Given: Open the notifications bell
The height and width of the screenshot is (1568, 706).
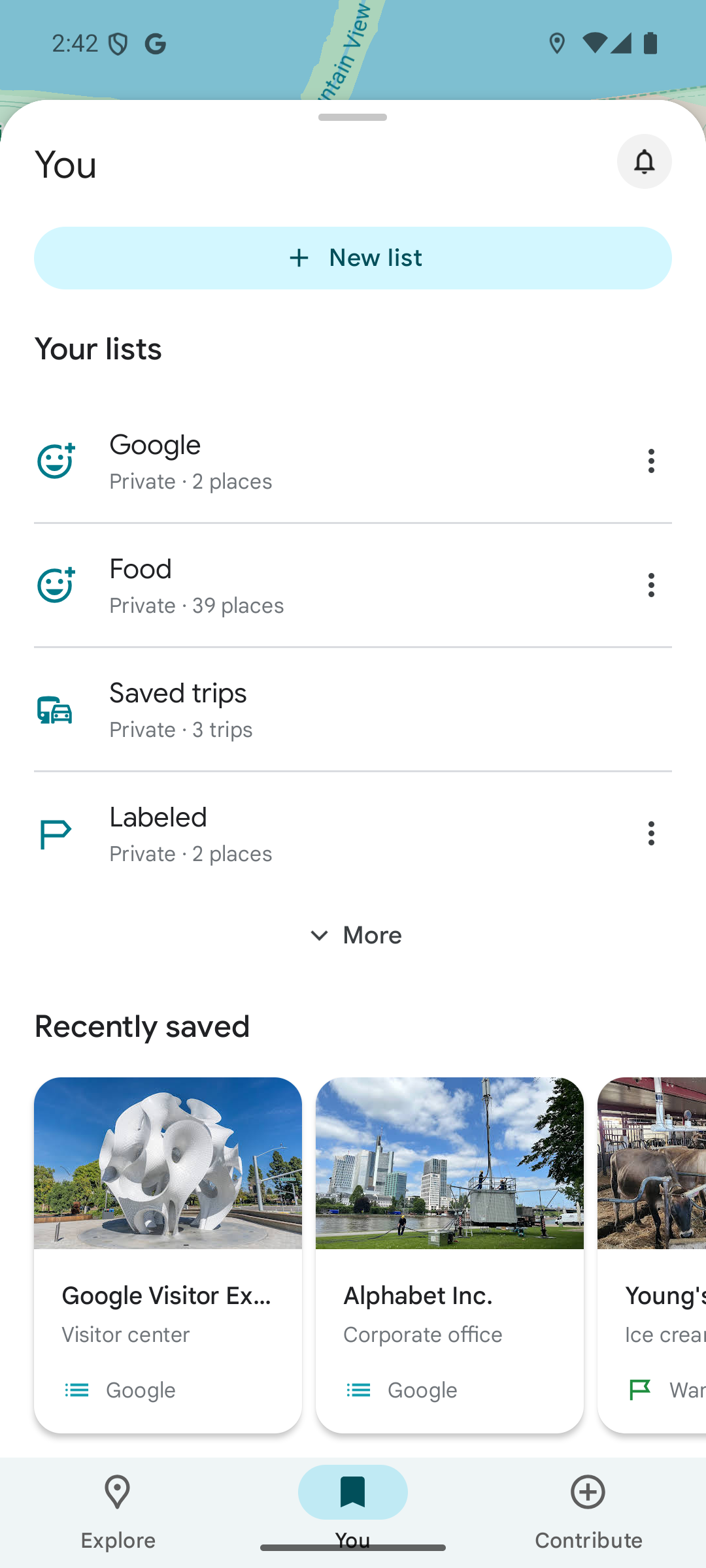Looking at the screenshot, I should click(644, 161).
